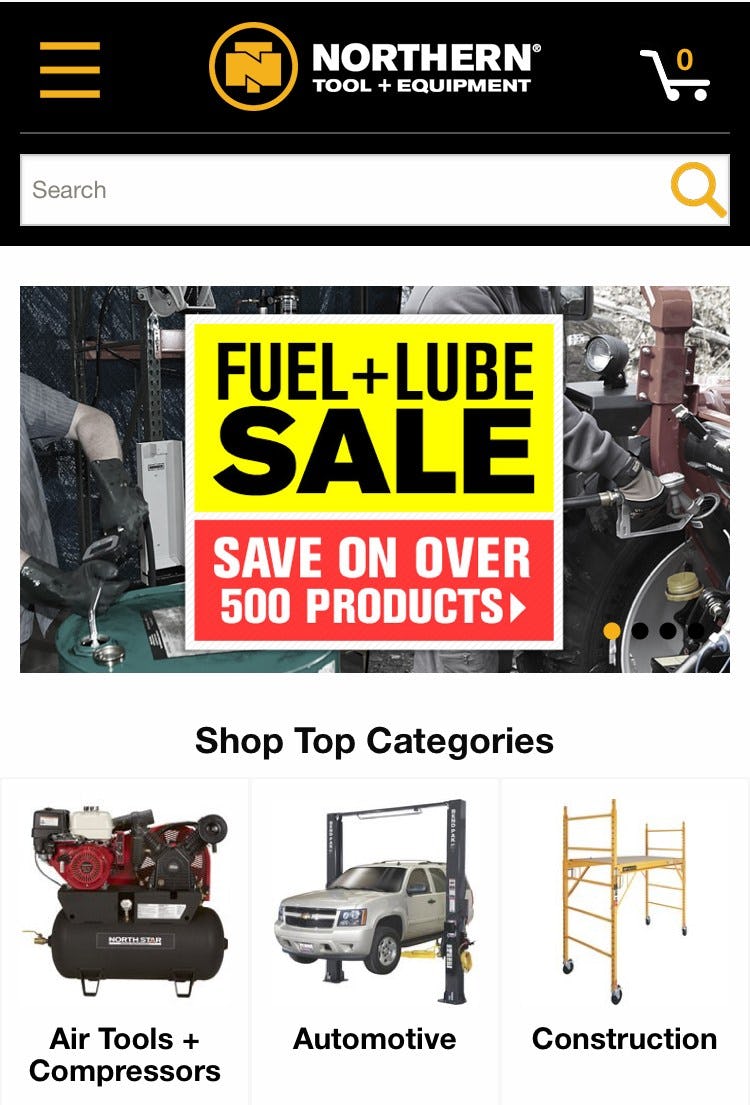Tap the Search input field
The image size is (750, 1105).
point(340,190)
